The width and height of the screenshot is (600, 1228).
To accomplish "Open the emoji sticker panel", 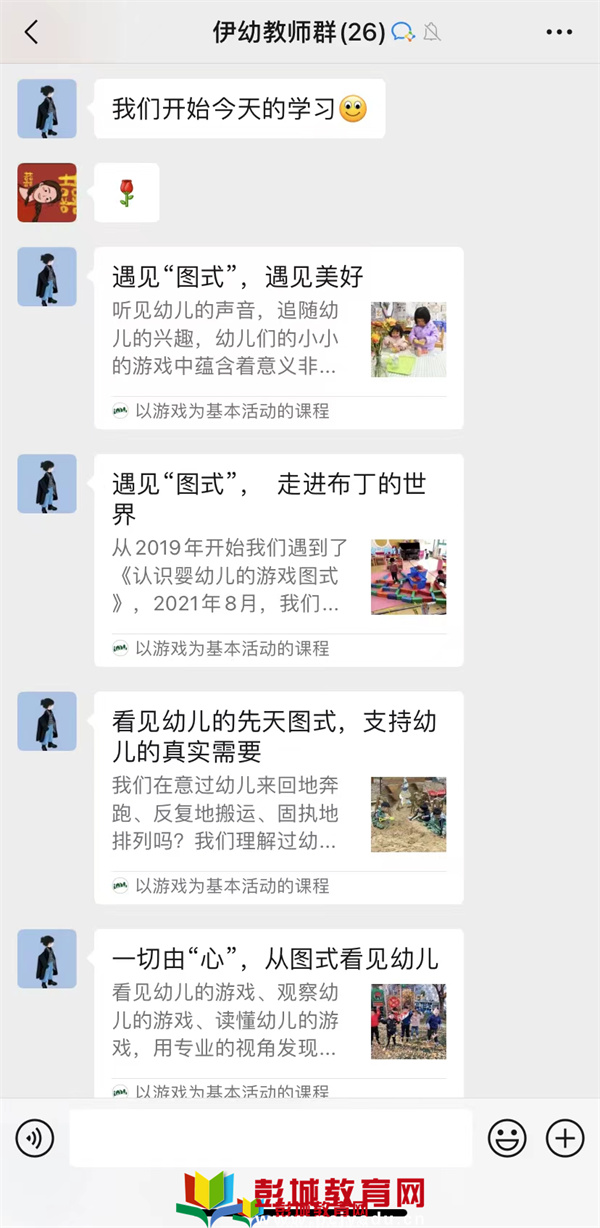I will (x=507, y=1138).
